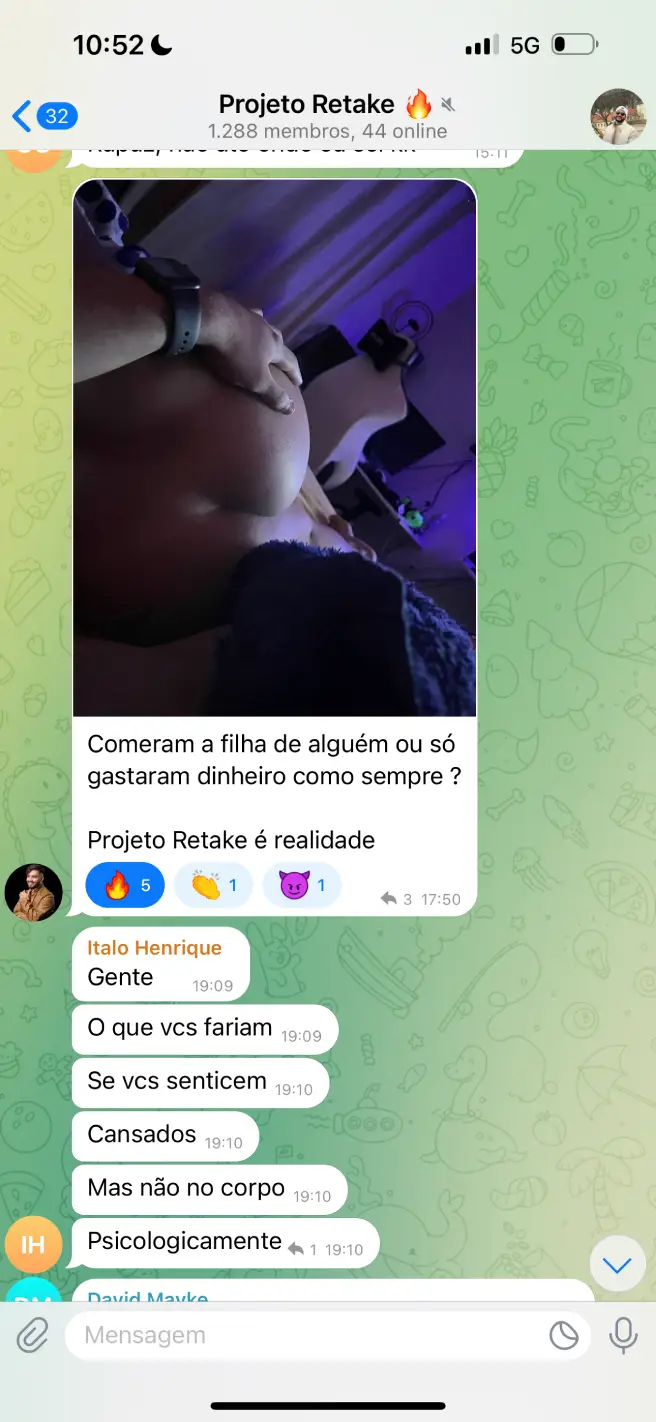Open Italo Henrique's profile name

tap(154, 947)
